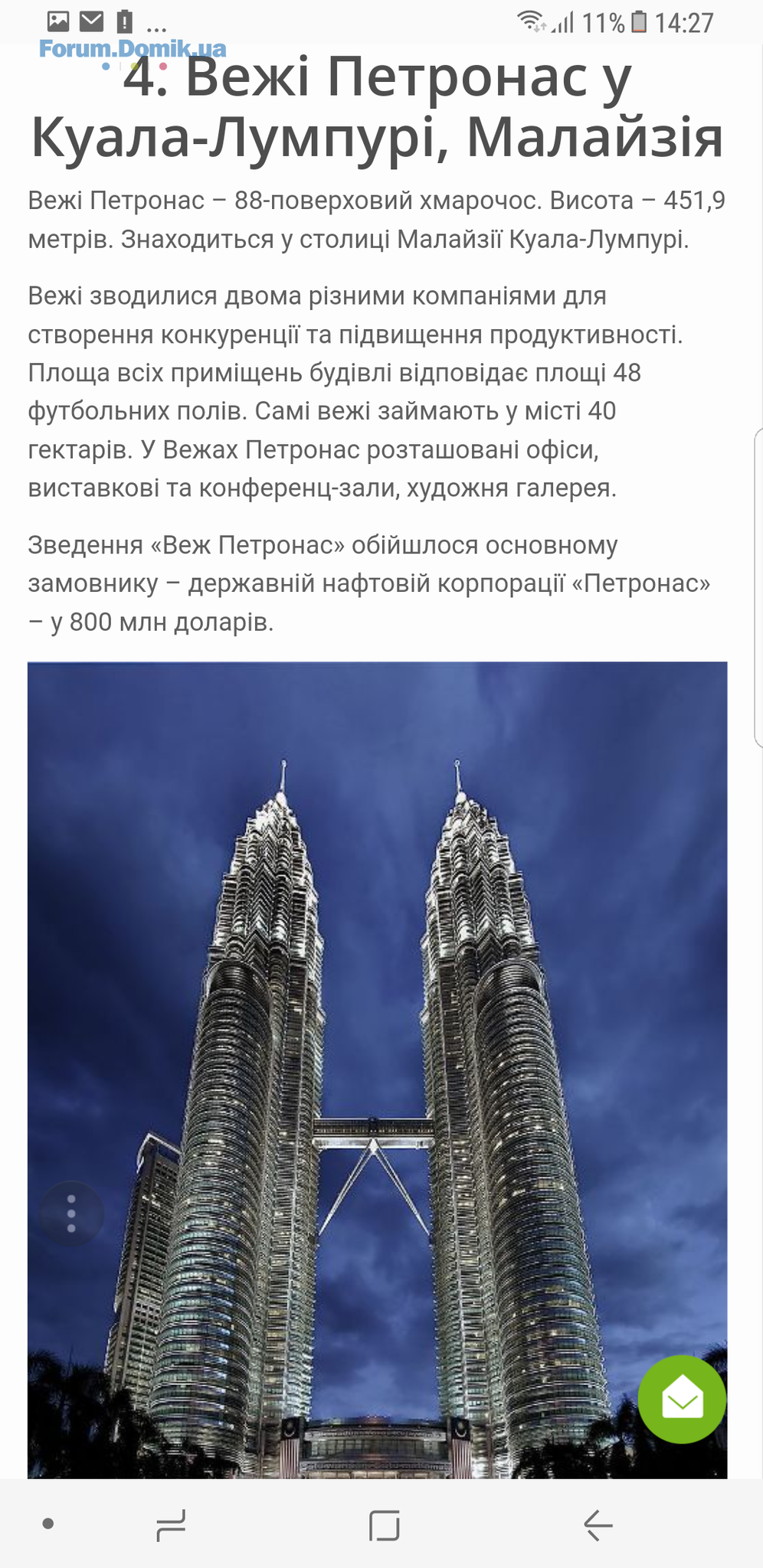Open the three-dot overflow menu on the photo
The width and height of the screenshot is (763, 1568).
pyautogui.click(x=71, y=1214)
